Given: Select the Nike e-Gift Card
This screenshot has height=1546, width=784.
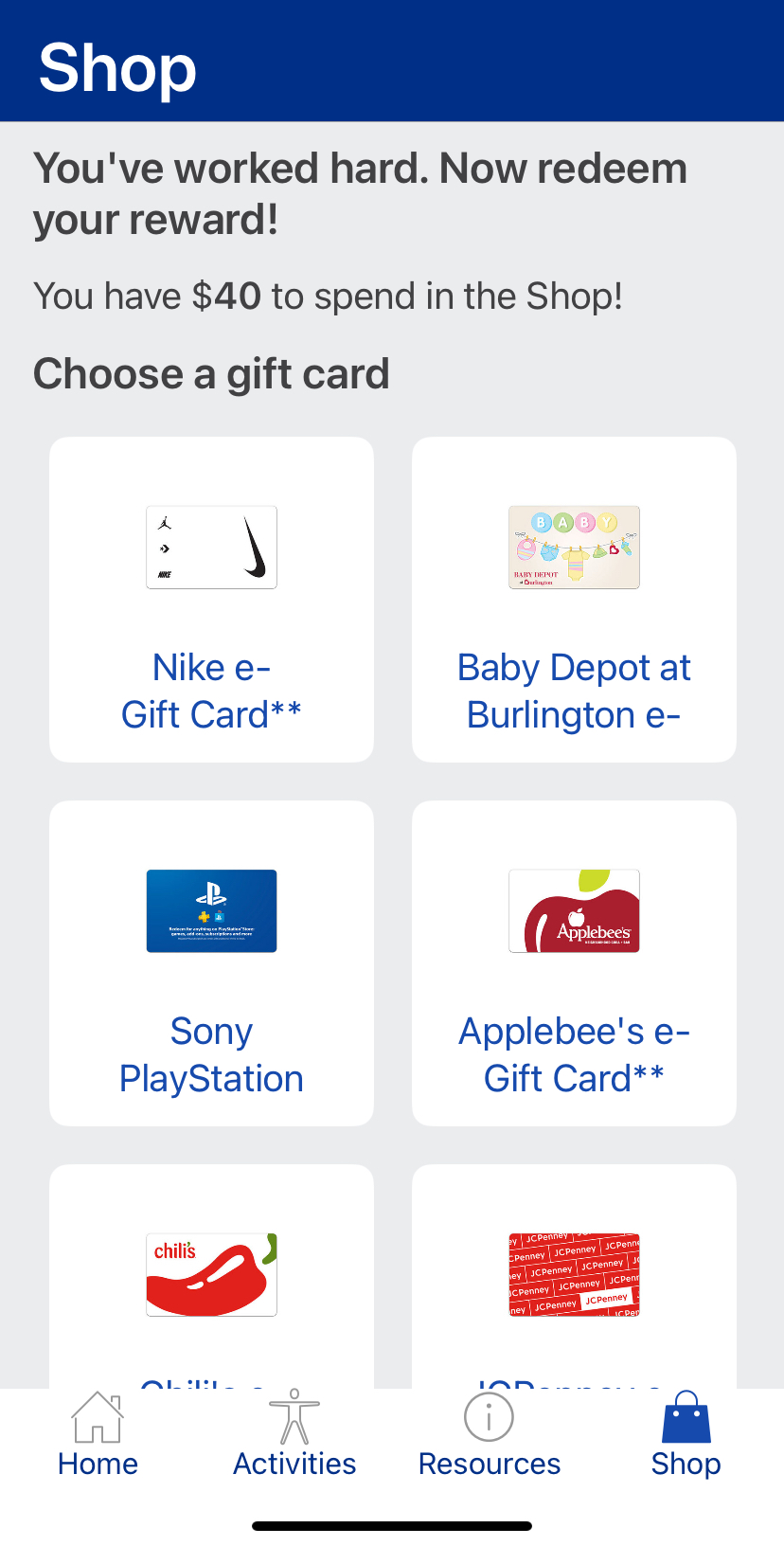Looking at the screenshot, I should (x=211, y=599).
